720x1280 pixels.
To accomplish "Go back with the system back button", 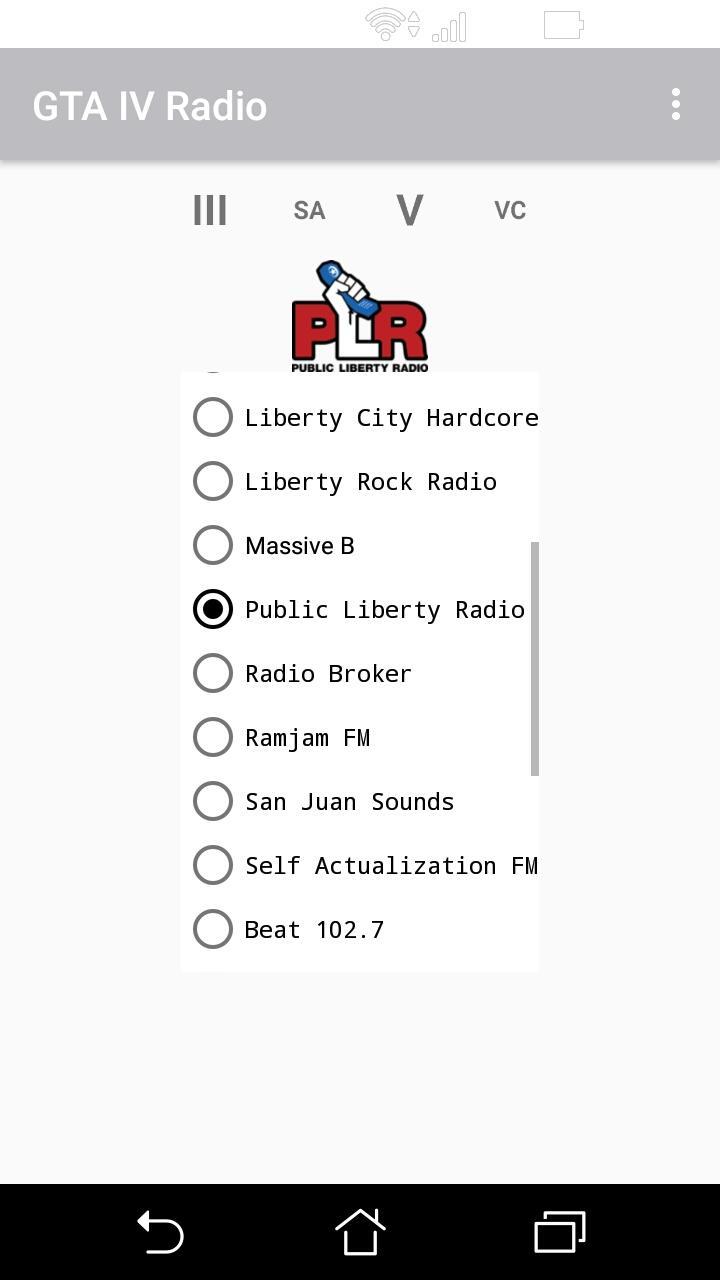I will (x=160, y=1231).
